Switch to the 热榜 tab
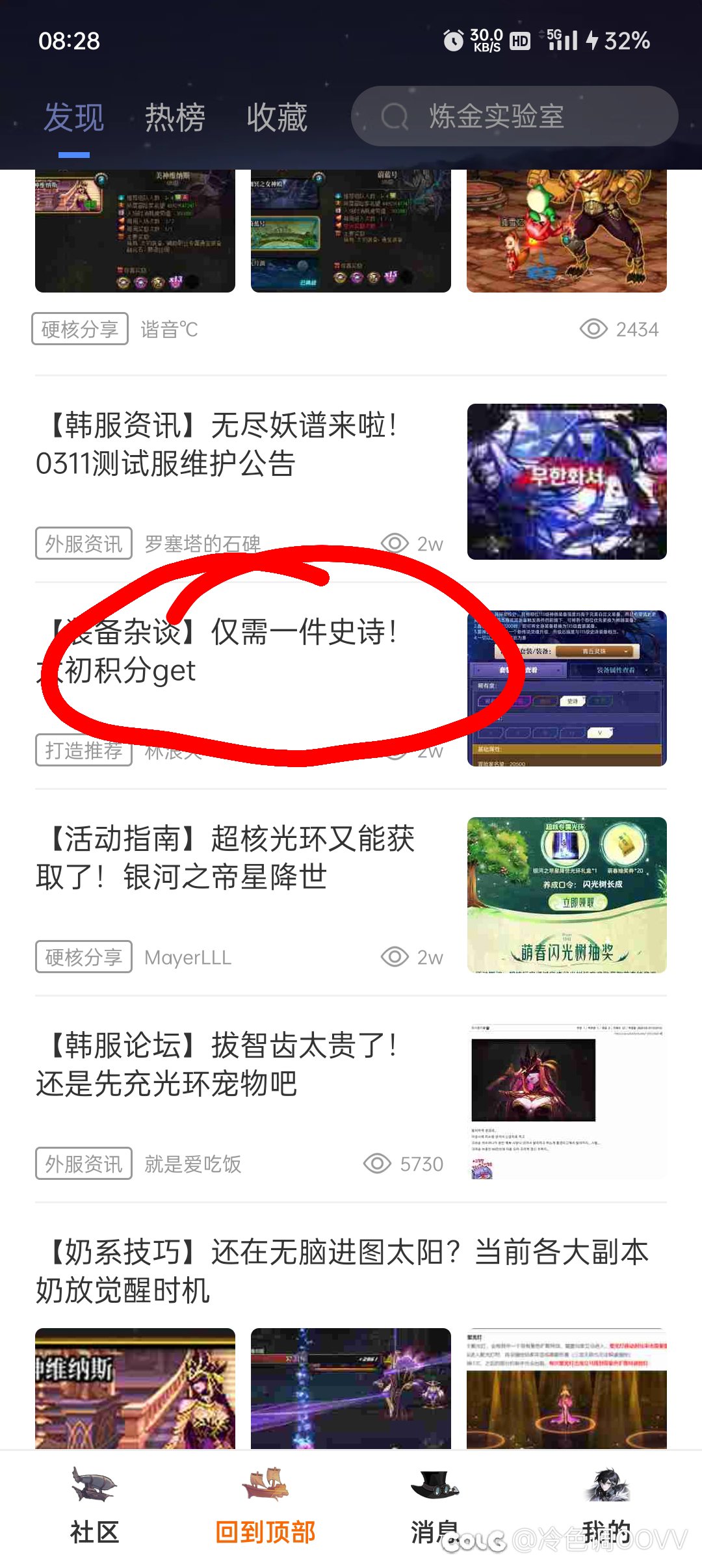 point(175,118)
